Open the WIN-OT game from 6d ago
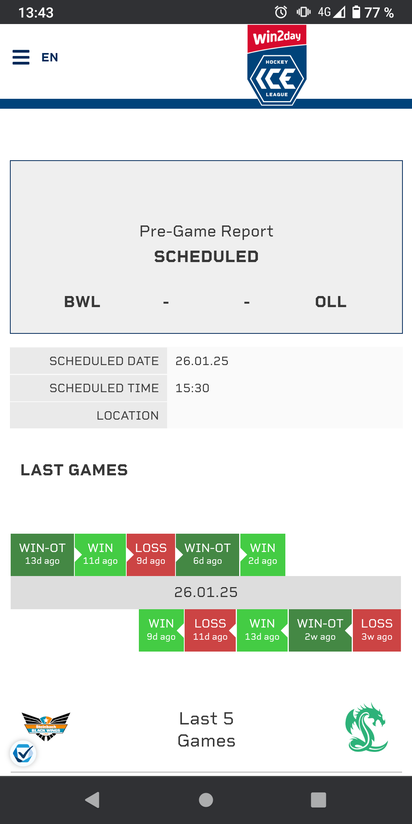Screen dimensions: 412x824 click(208, 554)
